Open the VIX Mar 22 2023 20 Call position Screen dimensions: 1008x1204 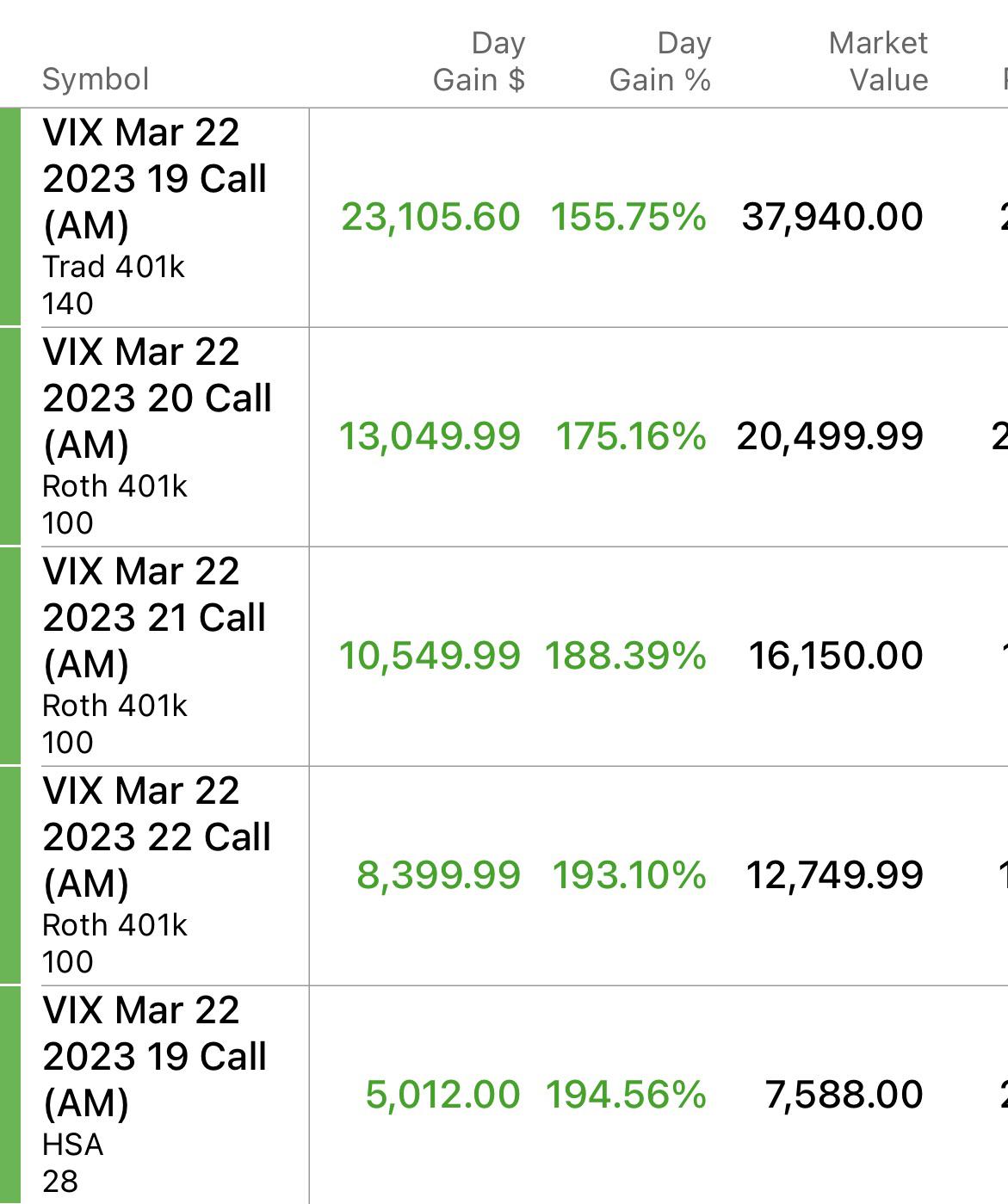point(157,398)
